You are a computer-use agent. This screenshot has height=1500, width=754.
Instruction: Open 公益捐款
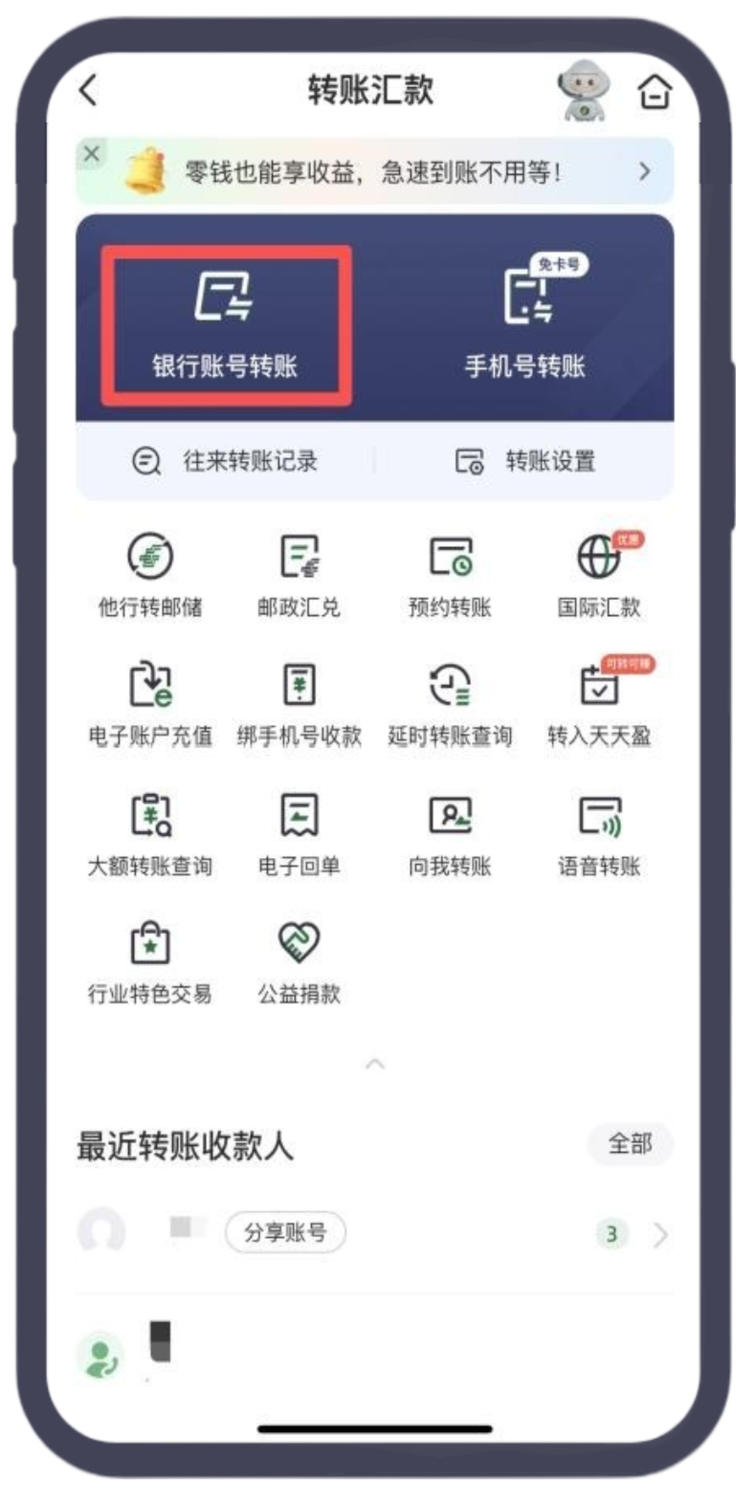click(x=299, y=961)
